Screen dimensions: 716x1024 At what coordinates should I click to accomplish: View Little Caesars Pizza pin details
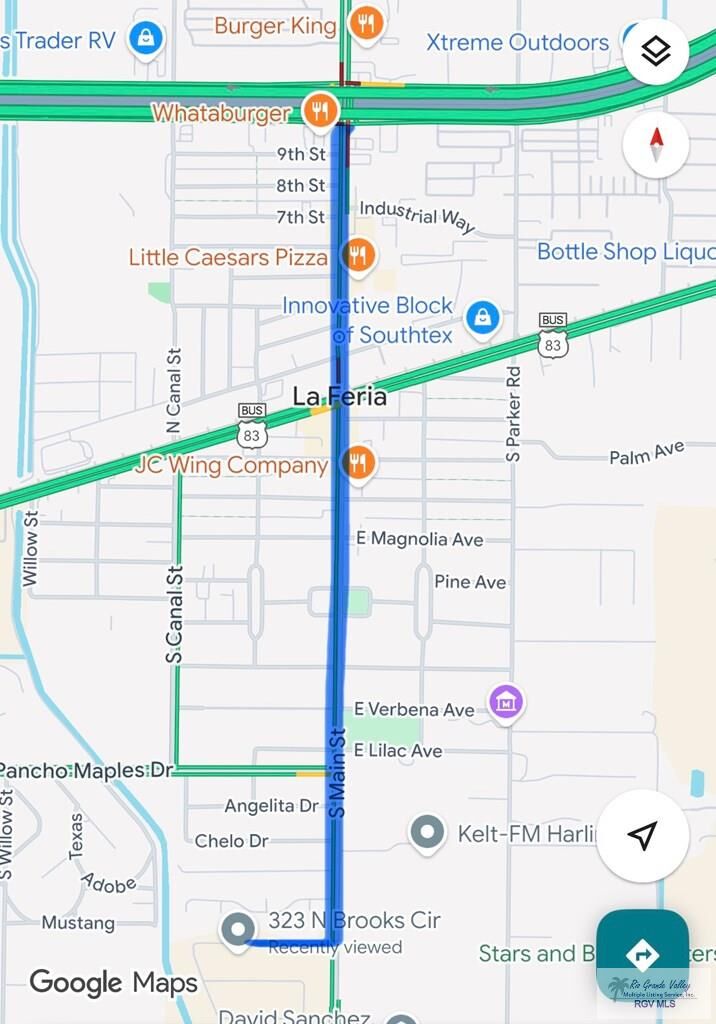[358, 256]
